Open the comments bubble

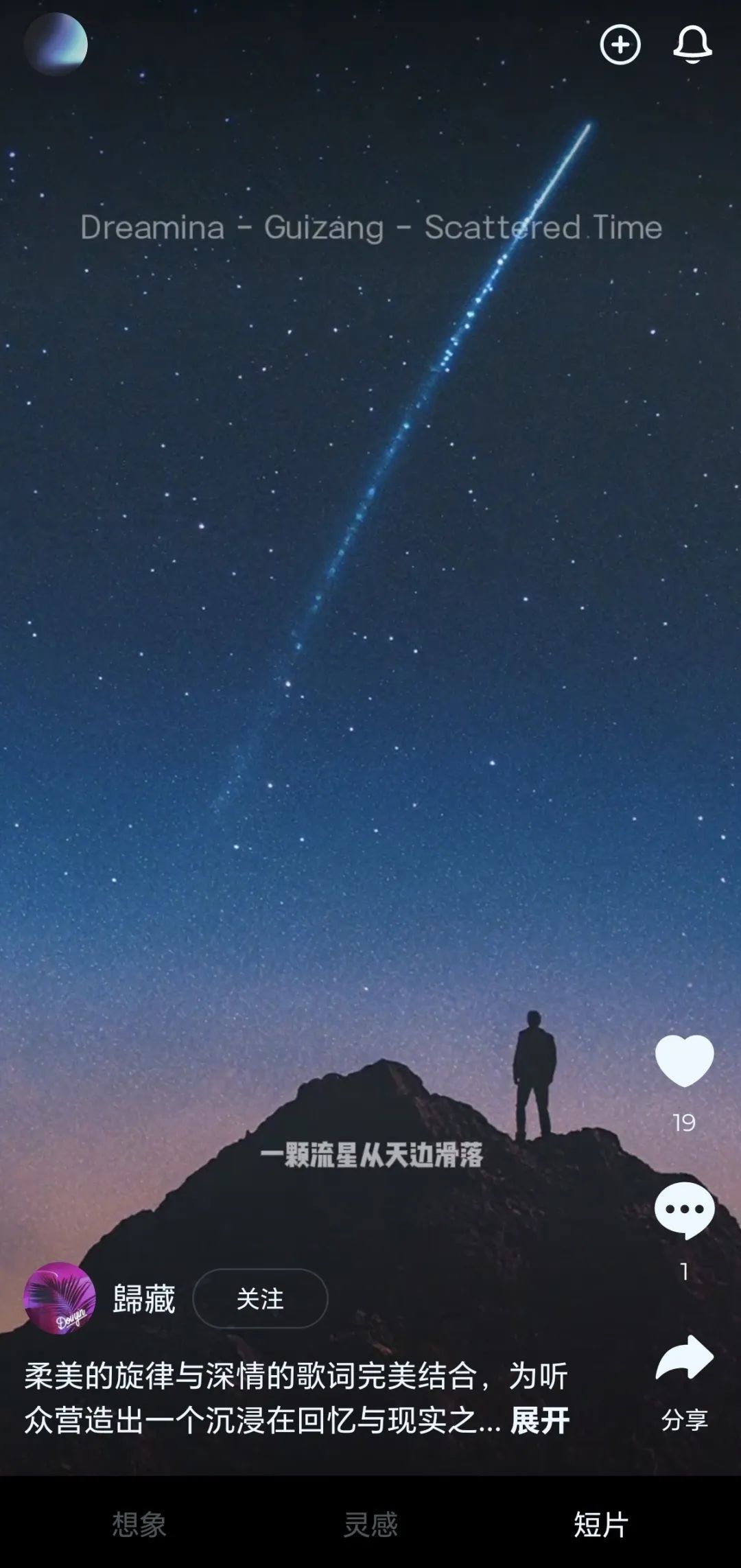[684, 1210]
